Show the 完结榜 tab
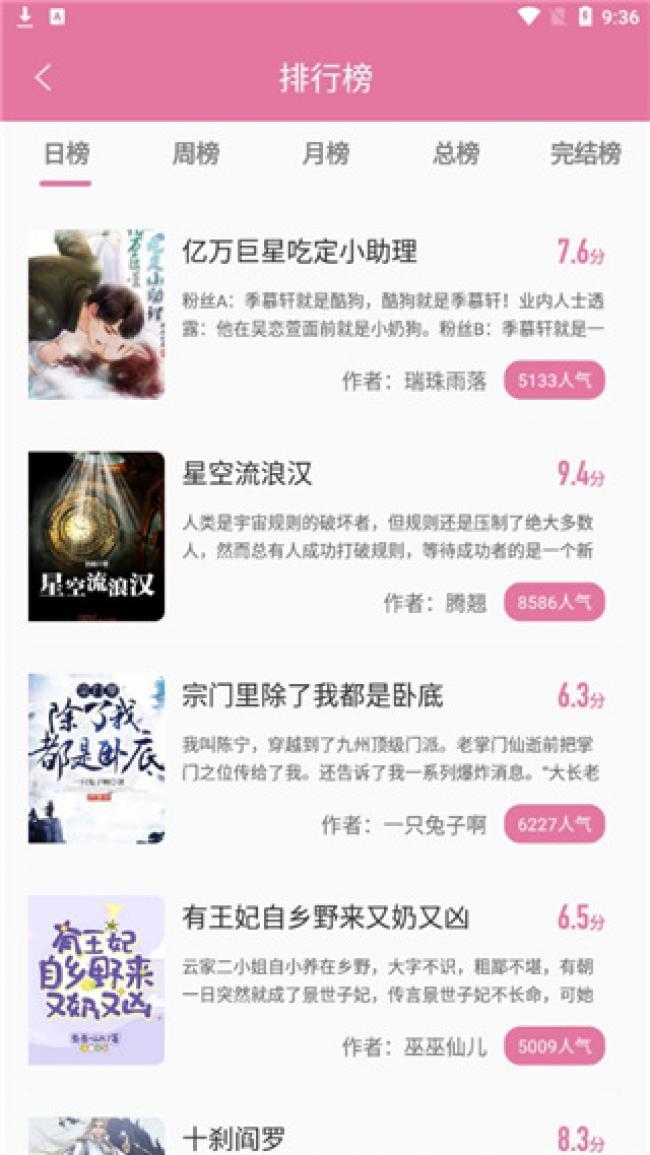Image resolution: width=650 pixels, height=1155 pixels. tap(585, 154)
